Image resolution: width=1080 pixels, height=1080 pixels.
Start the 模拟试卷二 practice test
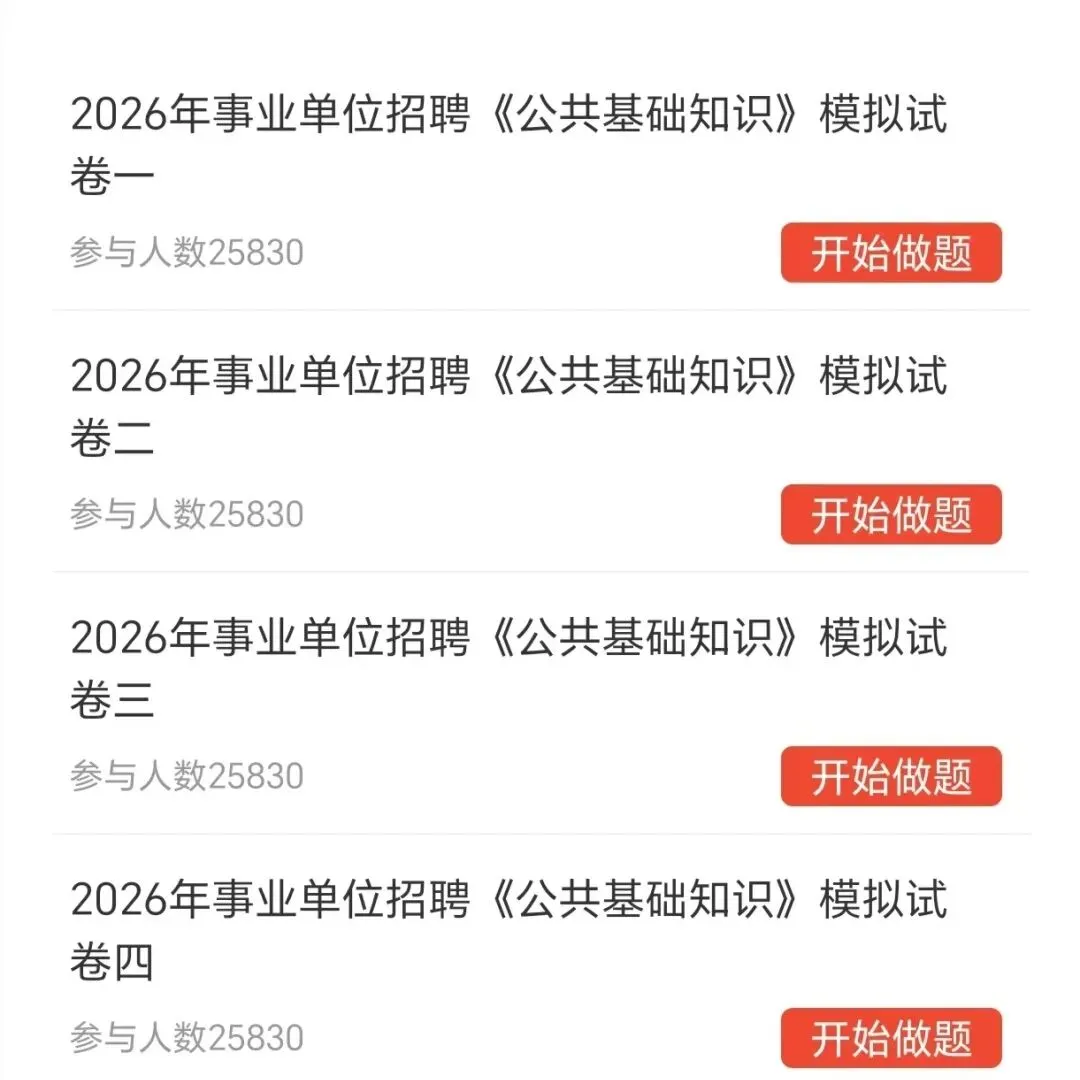[890, 515]
